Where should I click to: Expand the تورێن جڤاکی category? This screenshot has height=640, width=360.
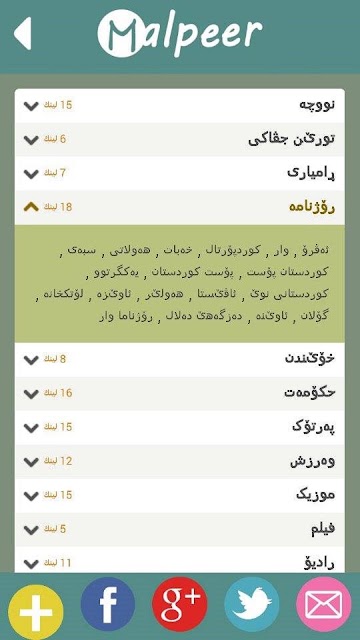pos(180,140)
